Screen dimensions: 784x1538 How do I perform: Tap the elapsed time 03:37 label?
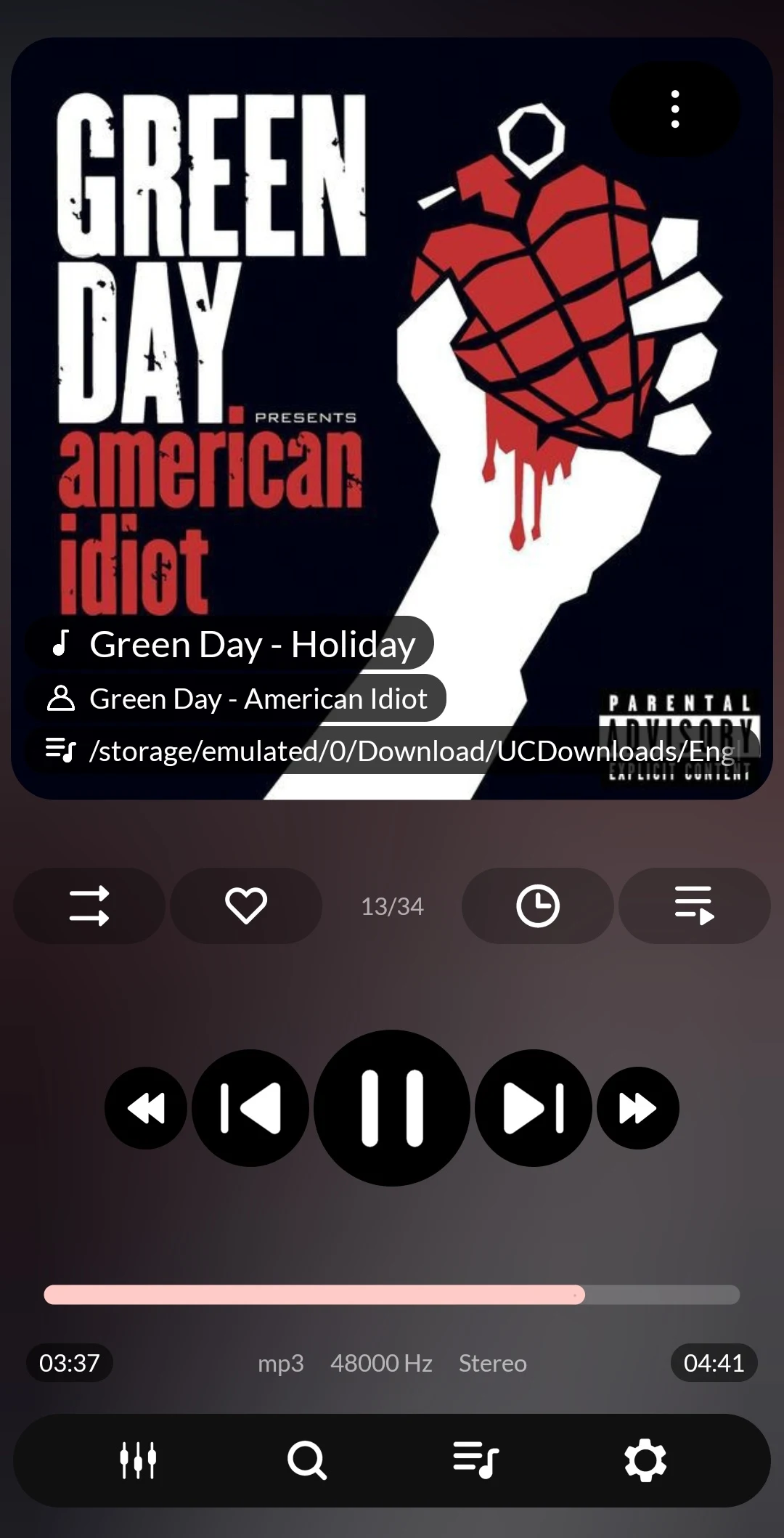pyautogui.click(x=70, y=1363)
